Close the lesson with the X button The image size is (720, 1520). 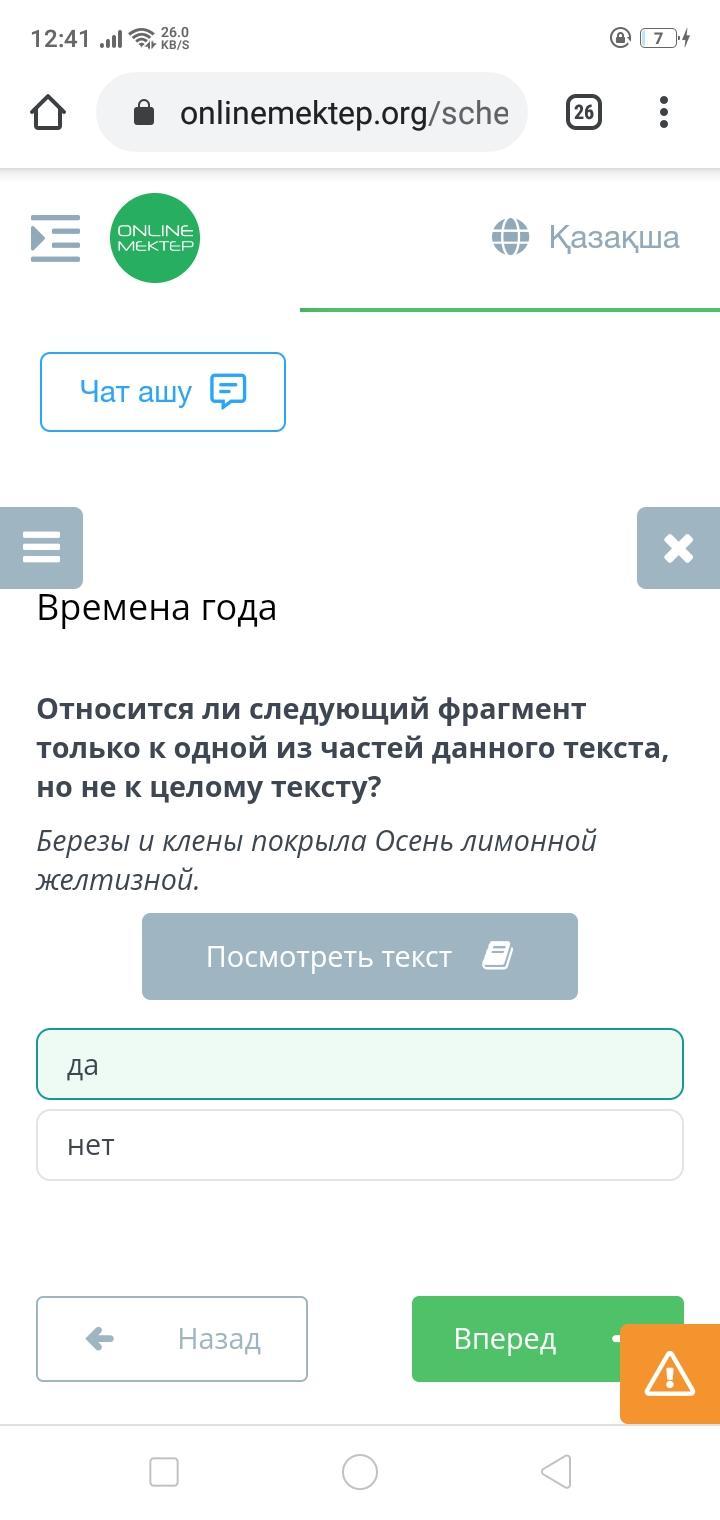[x=678, y=548]
